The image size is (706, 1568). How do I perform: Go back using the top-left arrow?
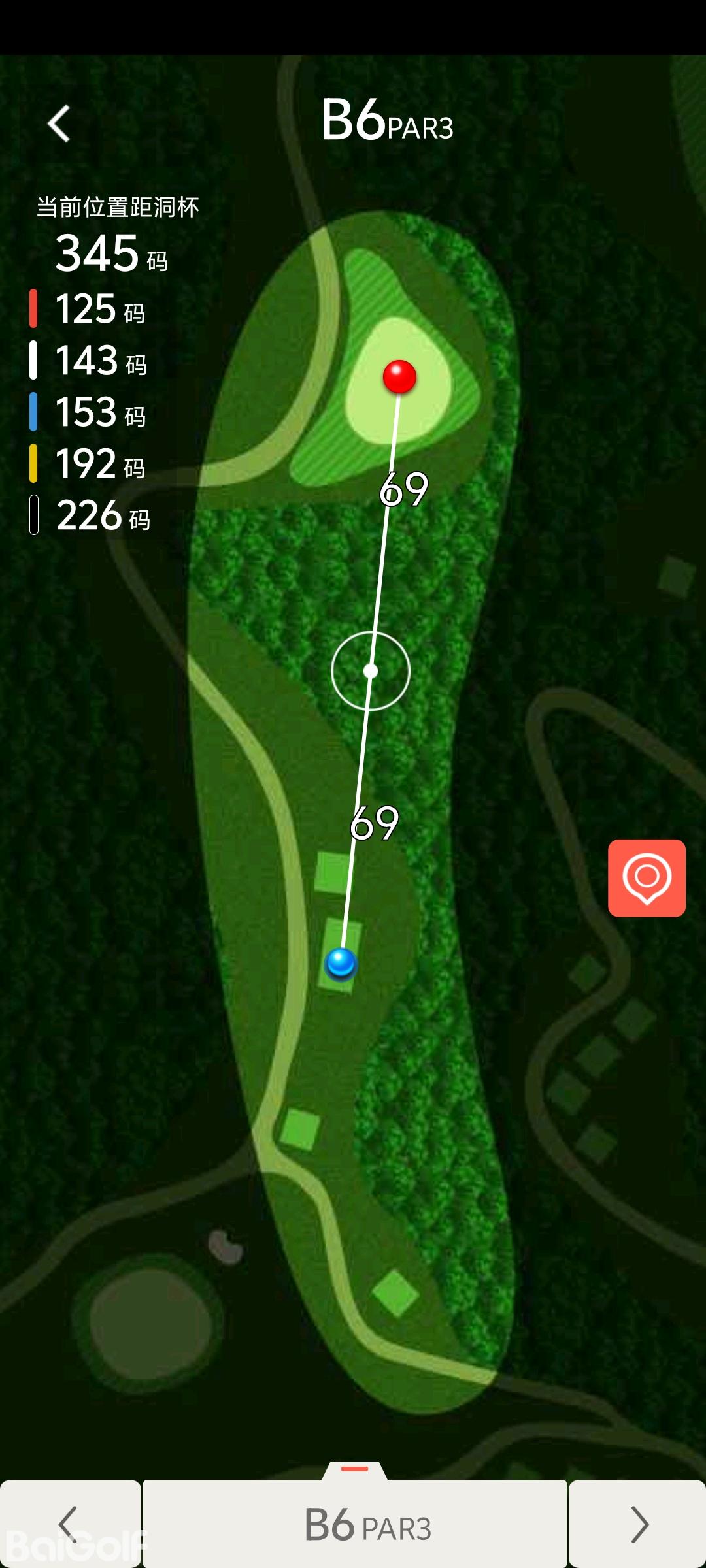point(59,123)
